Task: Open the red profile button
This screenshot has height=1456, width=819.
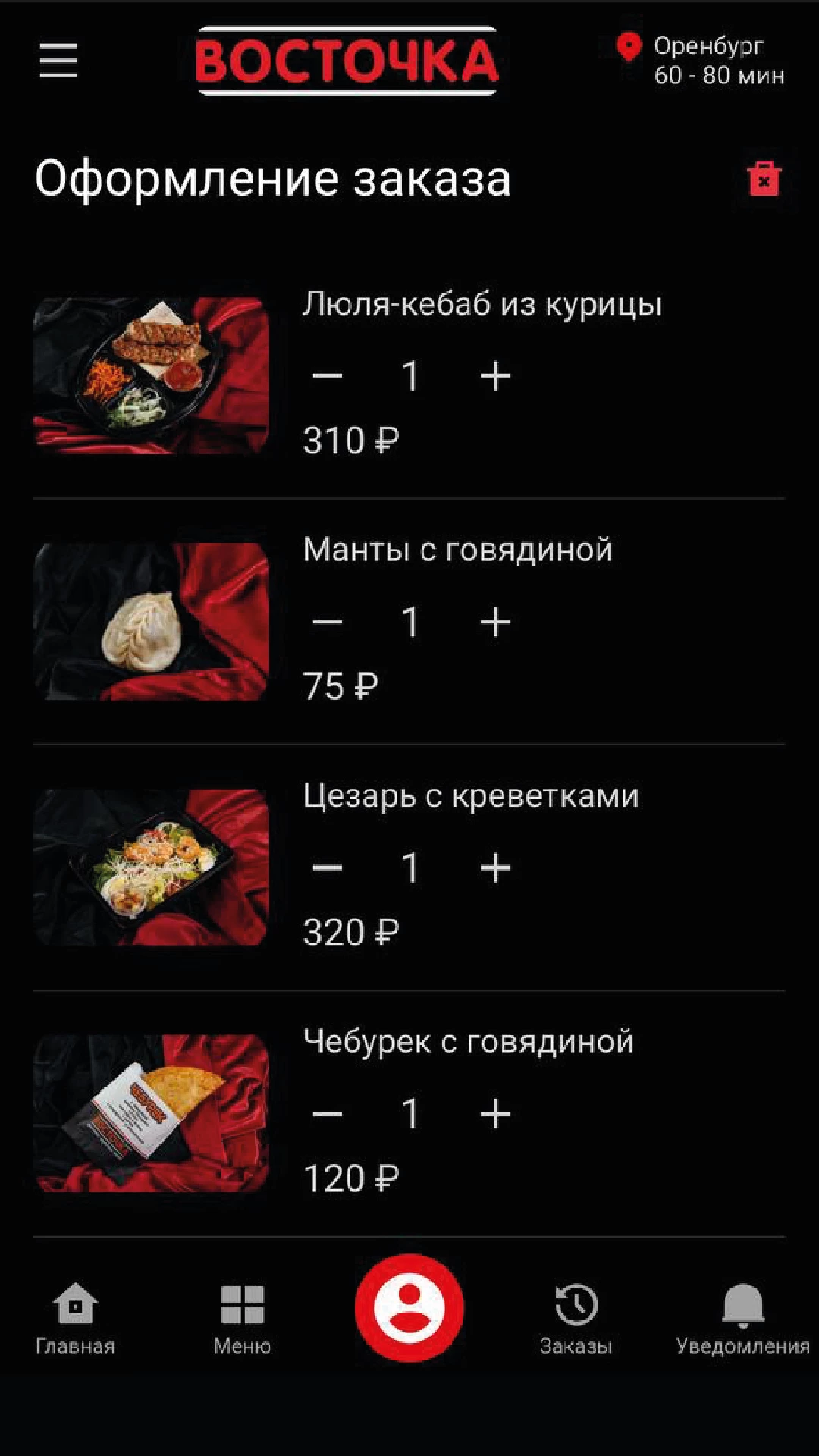Action: 409,1307
